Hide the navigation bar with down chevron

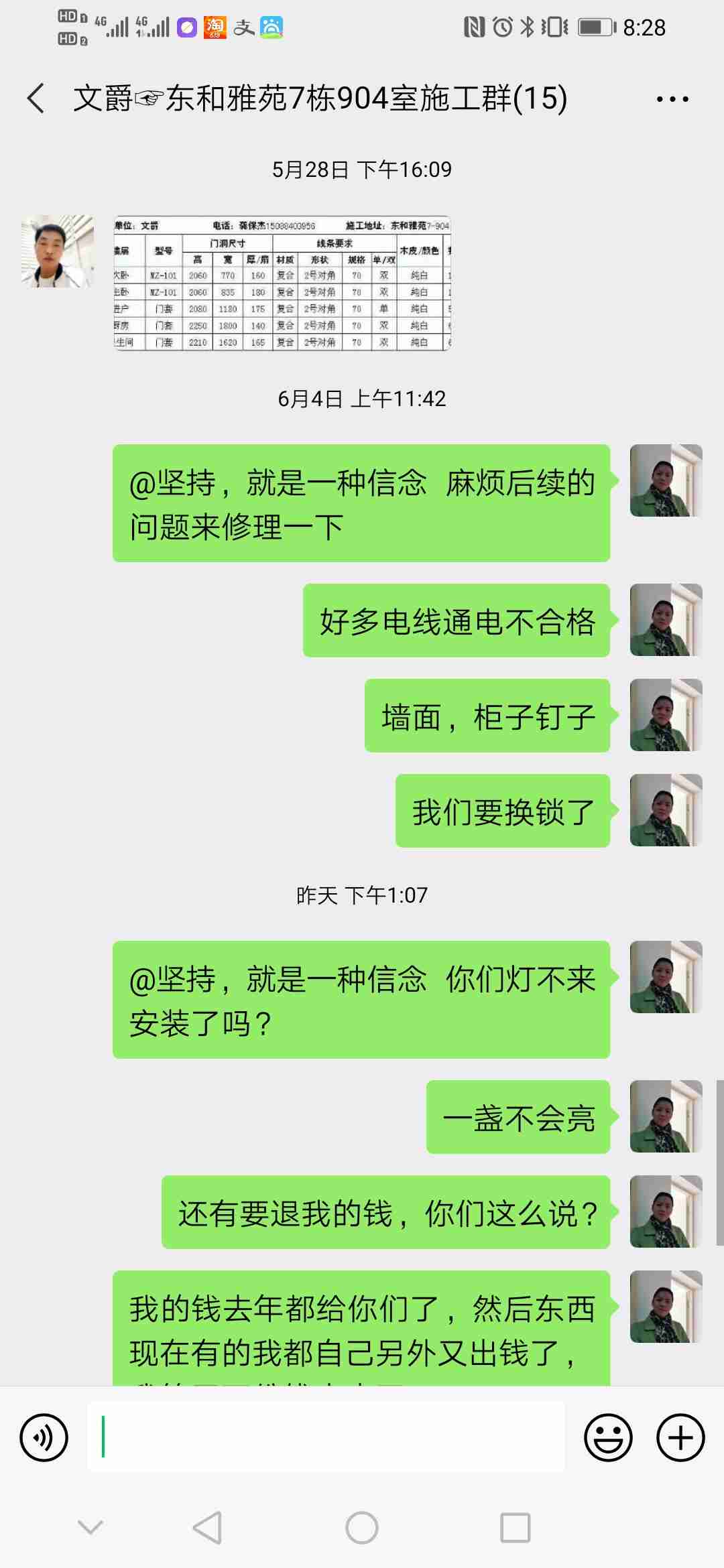point(90,1527)
